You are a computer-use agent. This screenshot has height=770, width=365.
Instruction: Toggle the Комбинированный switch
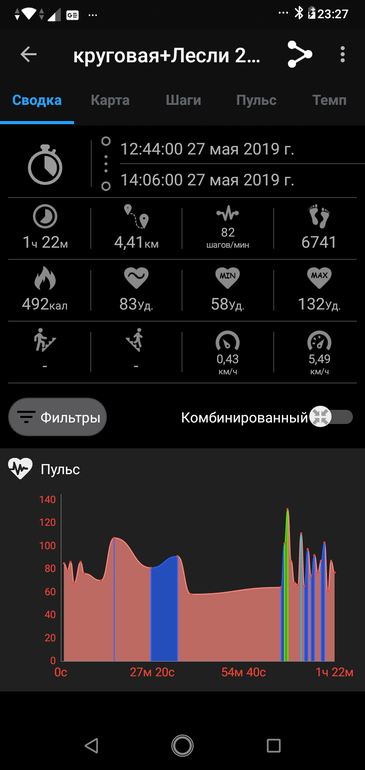coord(331,417)
